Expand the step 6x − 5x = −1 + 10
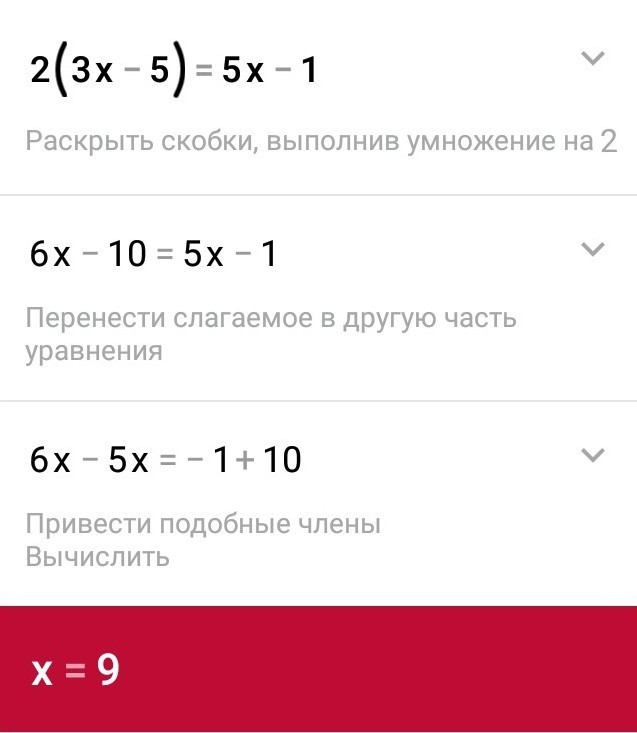 pos(593,456)
